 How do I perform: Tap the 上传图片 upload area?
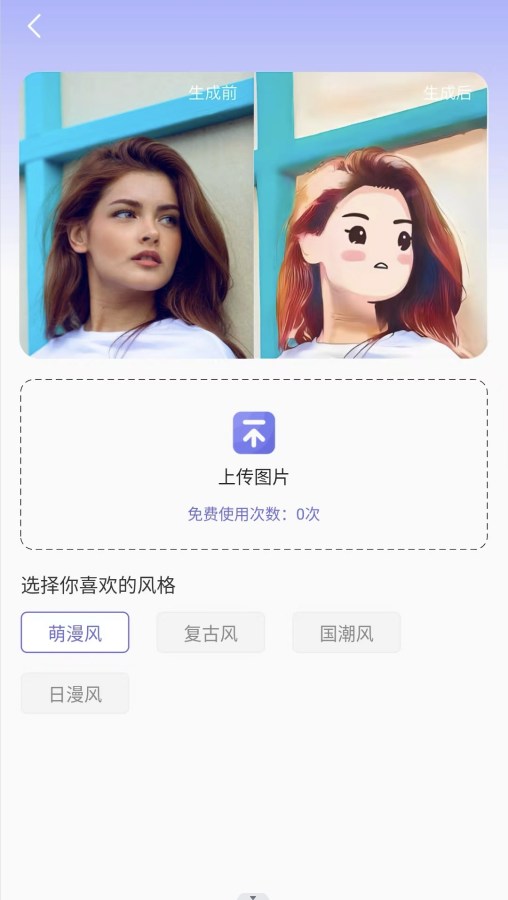[x=254, y=464]
